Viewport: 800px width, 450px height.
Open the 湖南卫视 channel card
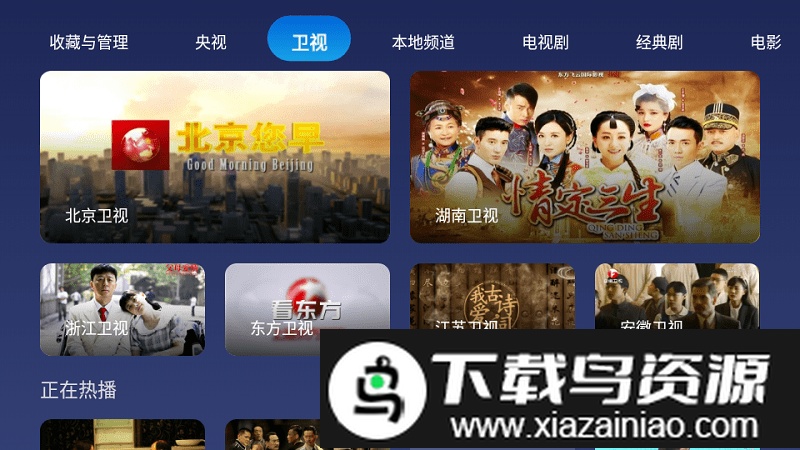[585, 156]
